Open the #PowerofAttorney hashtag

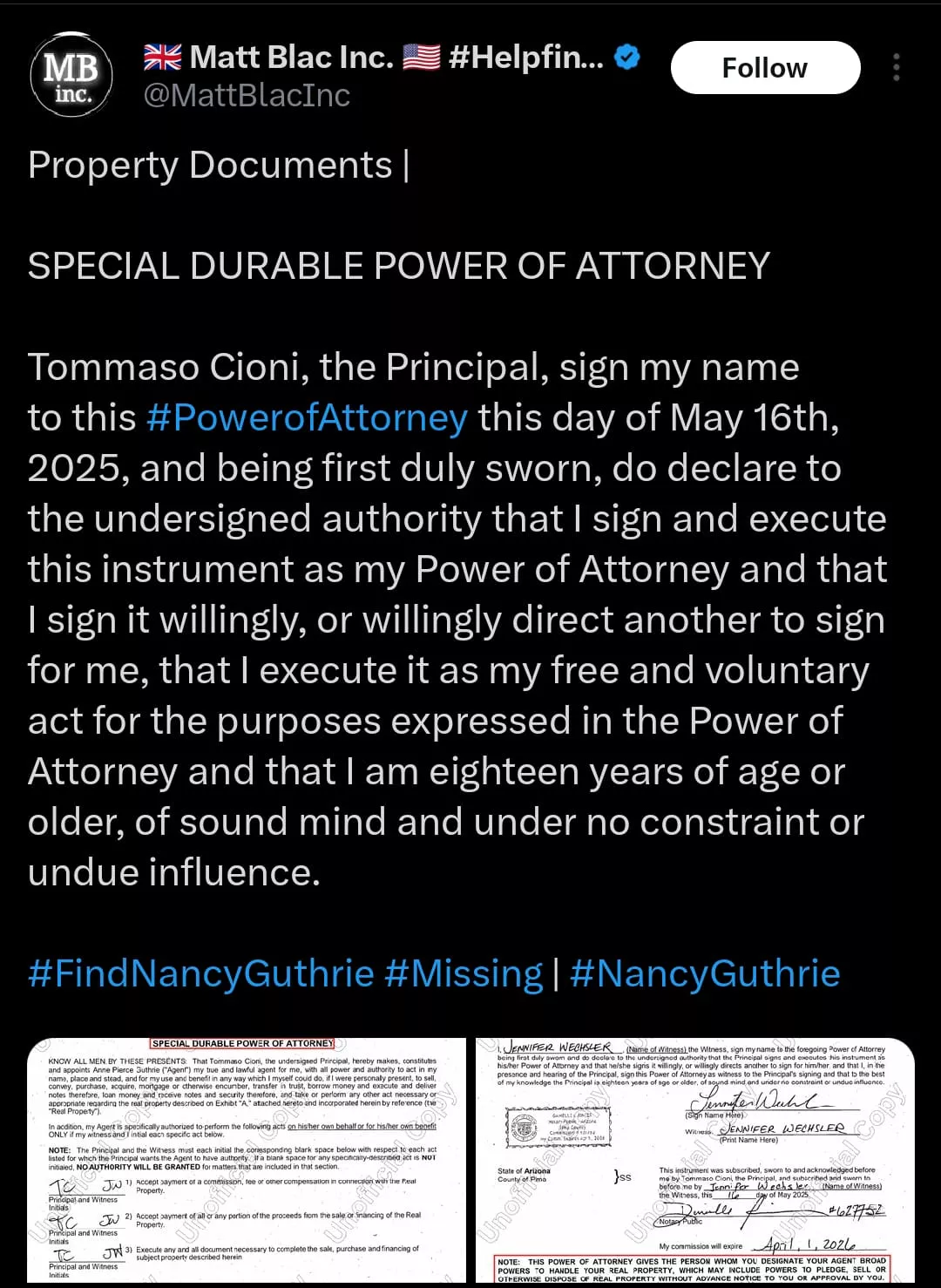[x=307, y=417]
